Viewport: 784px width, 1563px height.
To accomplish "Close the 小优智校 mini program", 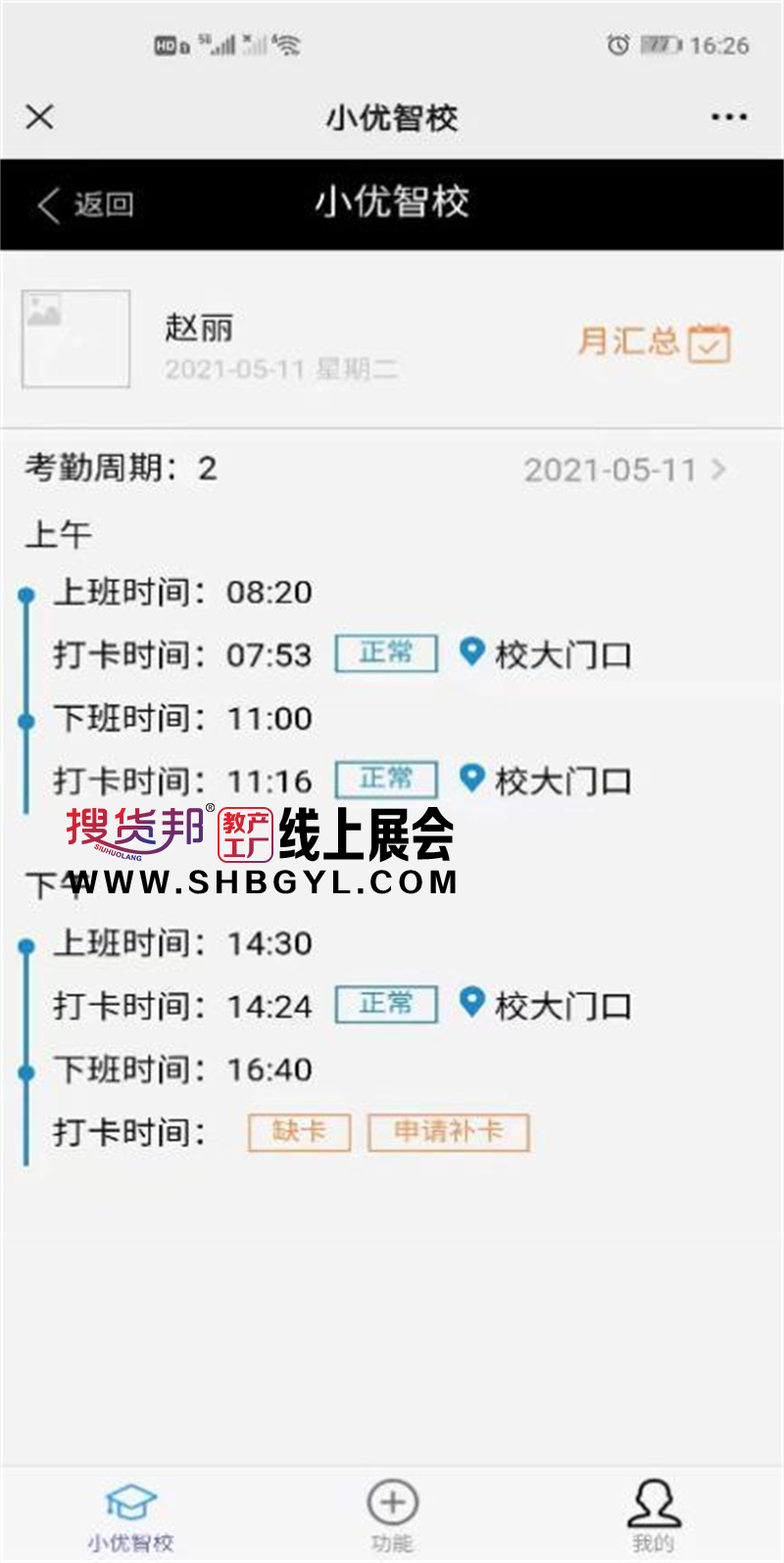I will pos(39,118).
